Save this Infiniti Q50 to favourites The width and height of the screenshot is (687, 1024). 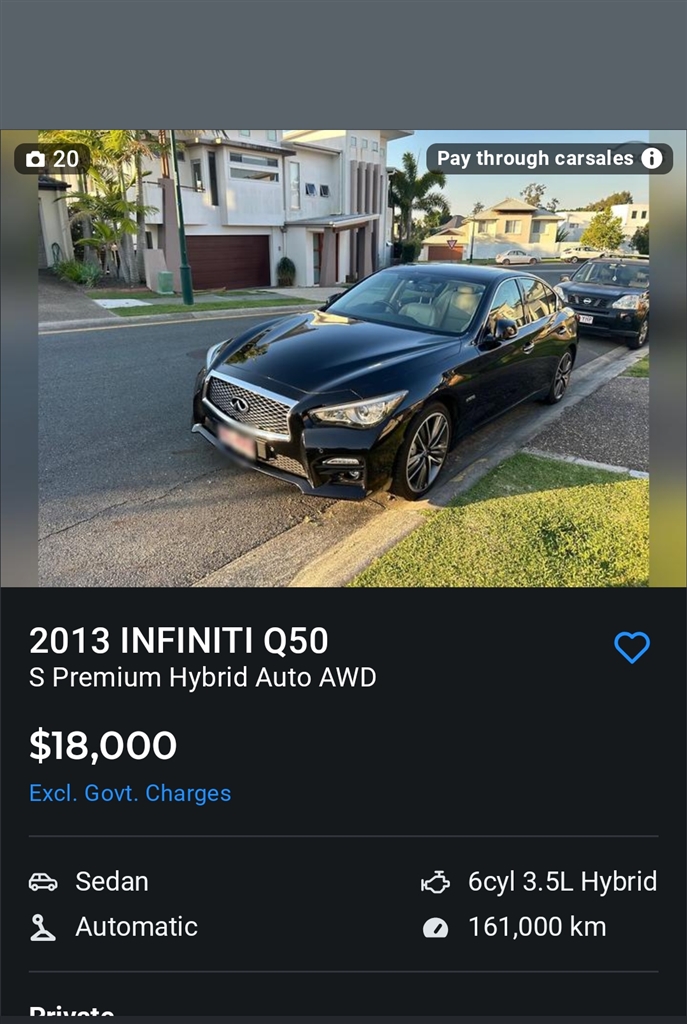point(631,648)
